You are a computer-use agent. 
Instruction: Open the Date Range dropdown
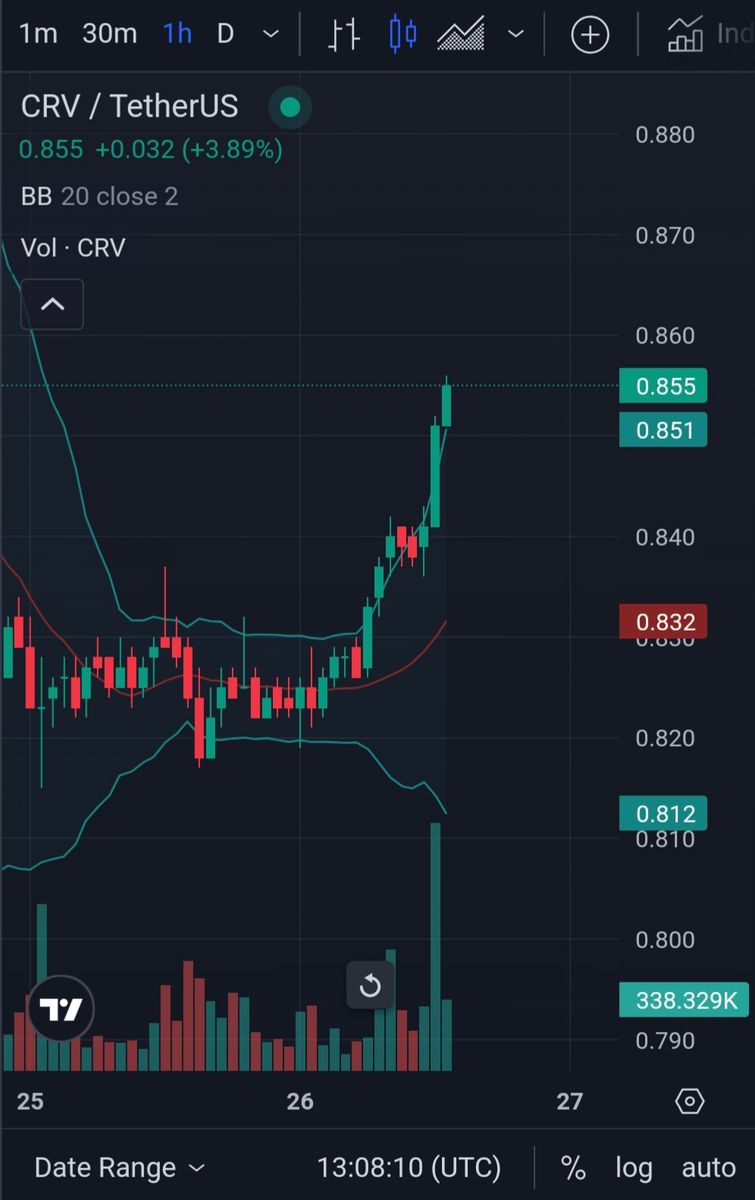pos(119,1167)
